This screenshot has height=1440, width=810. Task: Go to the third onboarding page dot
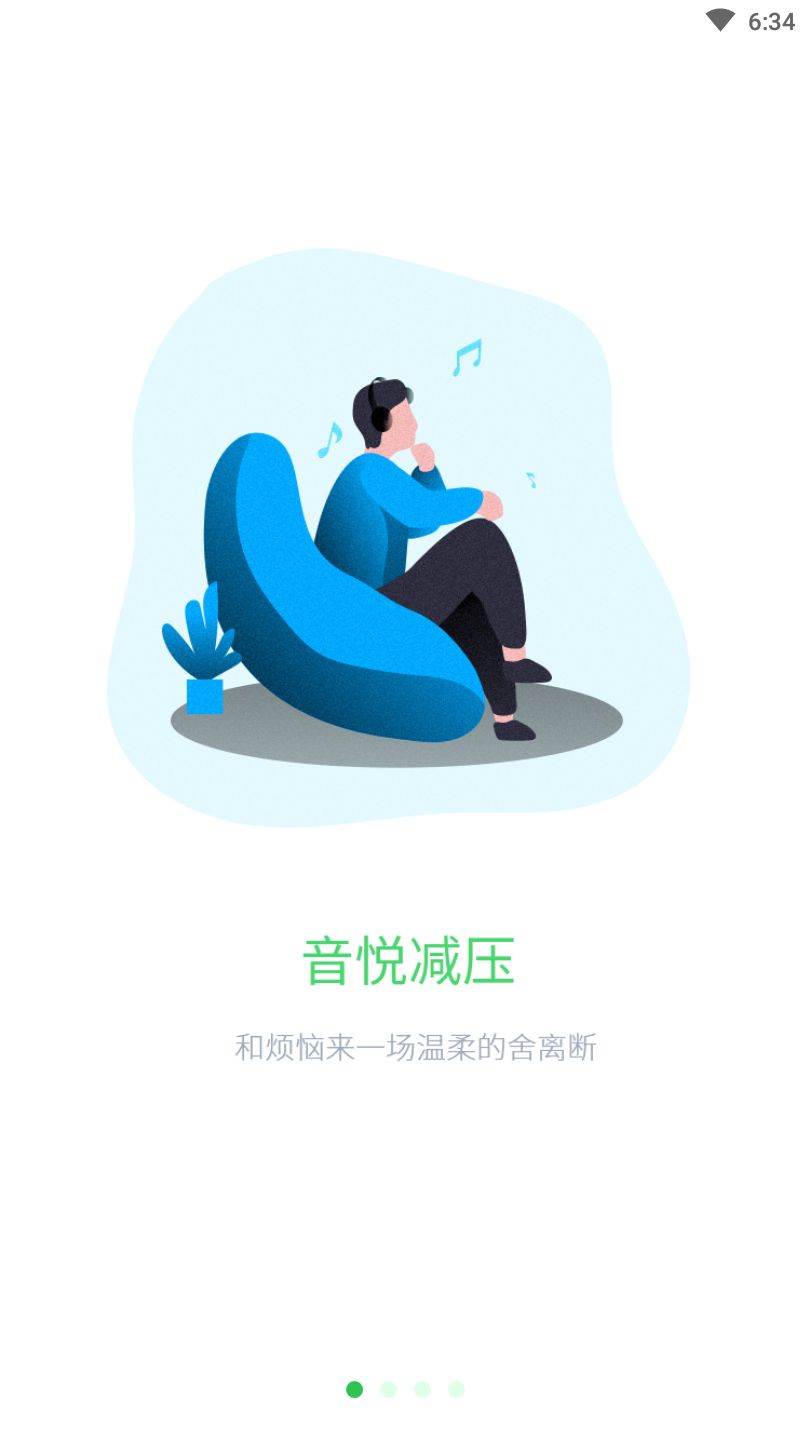tap(422, 1389)
